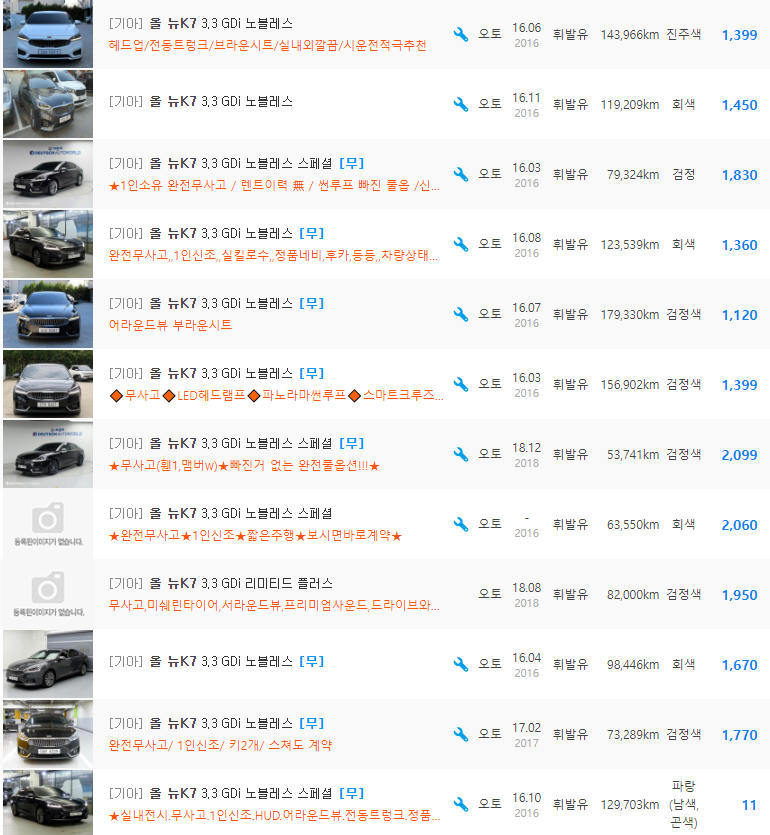Open the wrench record icon beside the 1,450 listing

[x=460, y=103]
